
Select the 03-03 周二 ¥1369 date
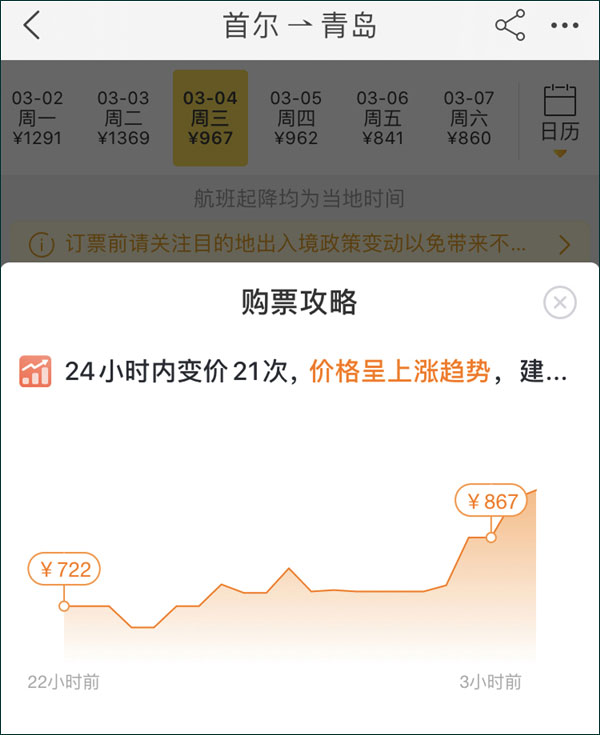tap(123, 118)
